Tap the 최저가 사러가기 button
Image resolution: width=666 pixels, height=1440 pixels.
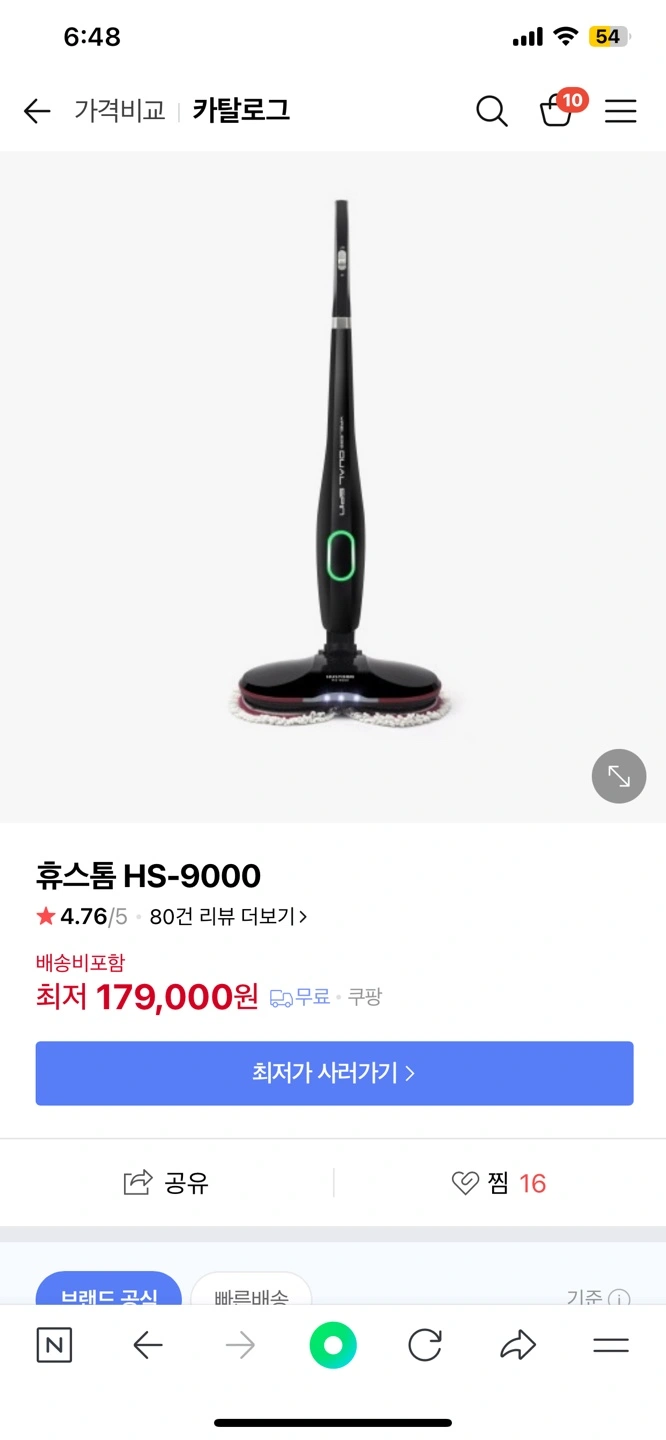[x=334, y=1073]
